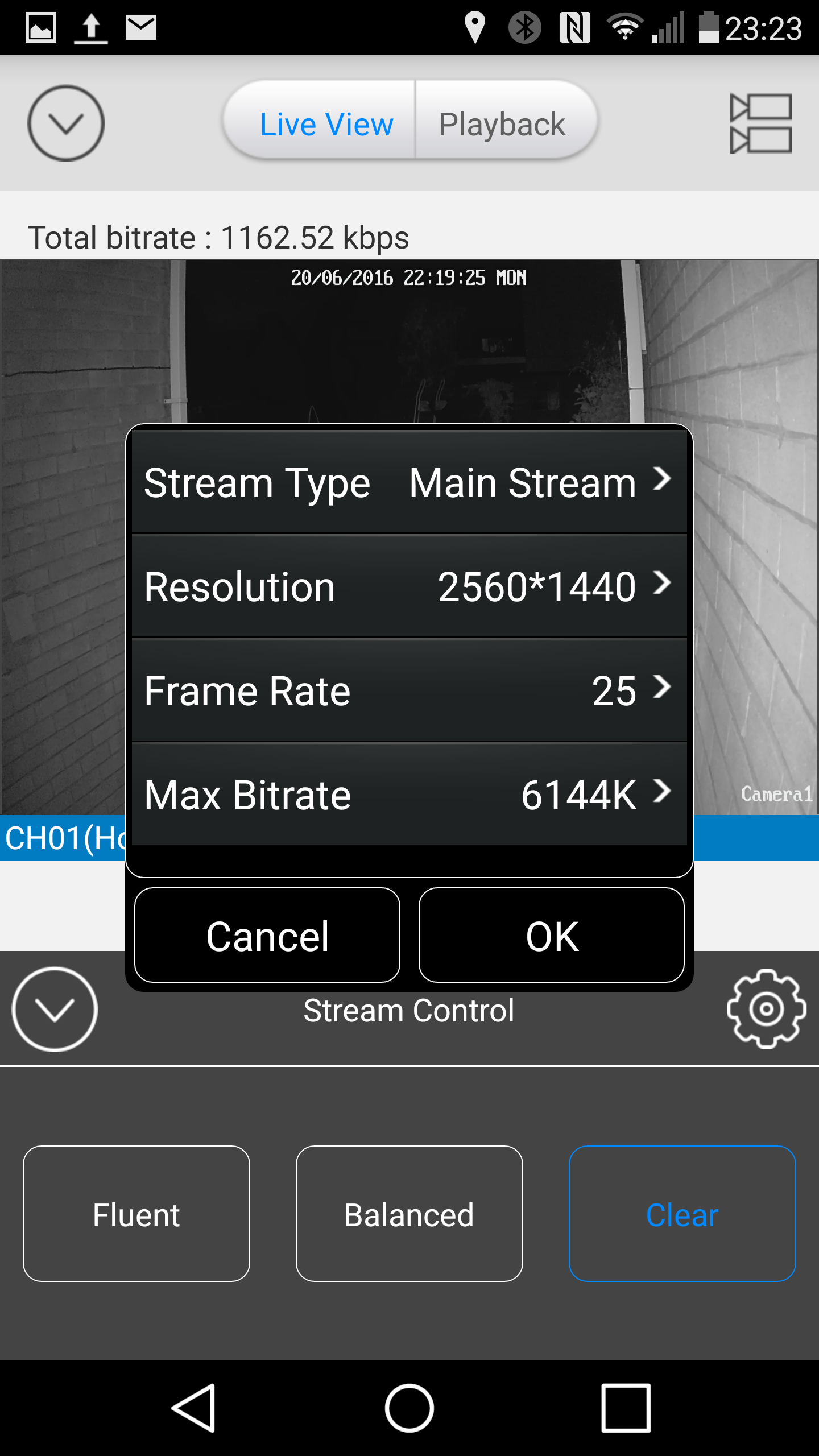
Task: Open the stream settings gear
Action: point(766,1009)
